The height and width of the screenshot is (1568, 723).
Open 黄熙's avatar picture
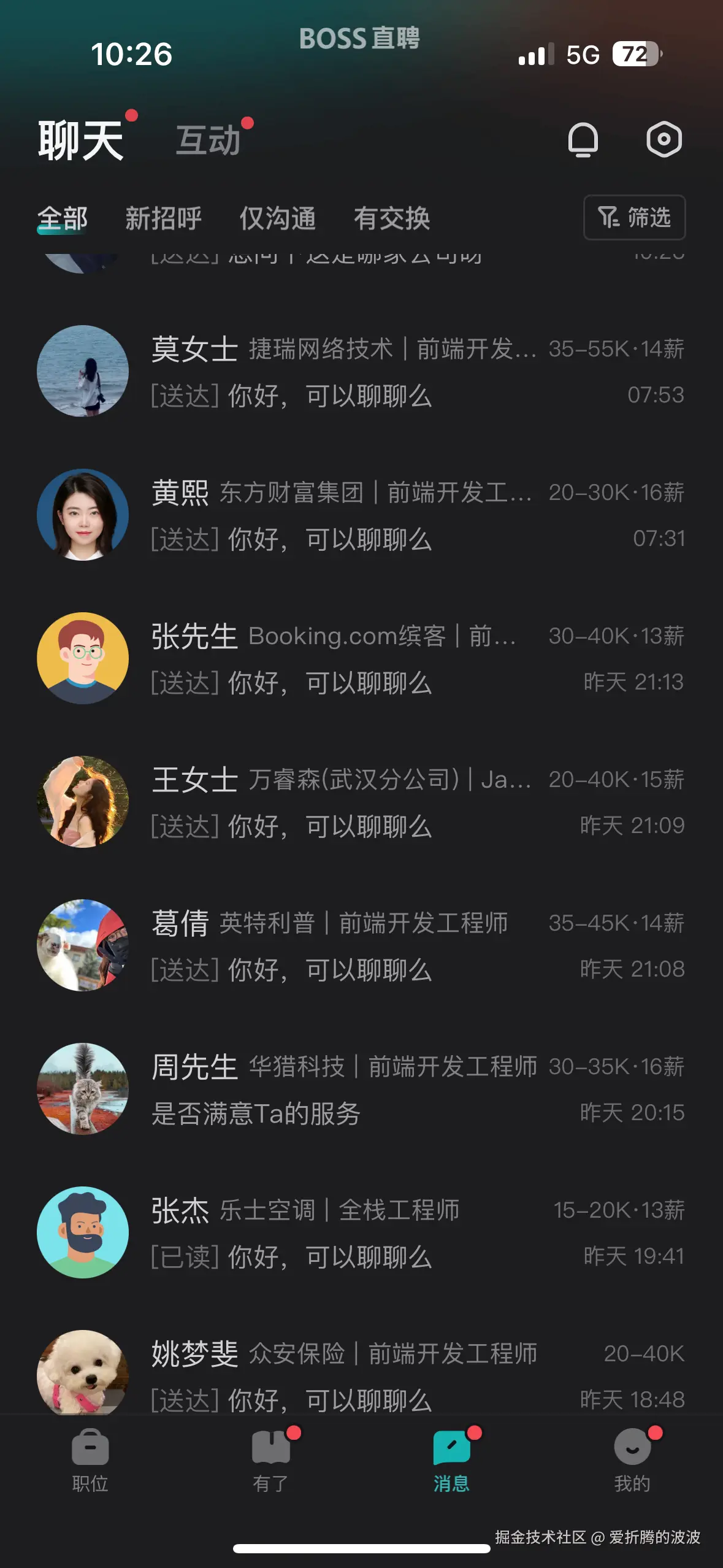[83, 515]
